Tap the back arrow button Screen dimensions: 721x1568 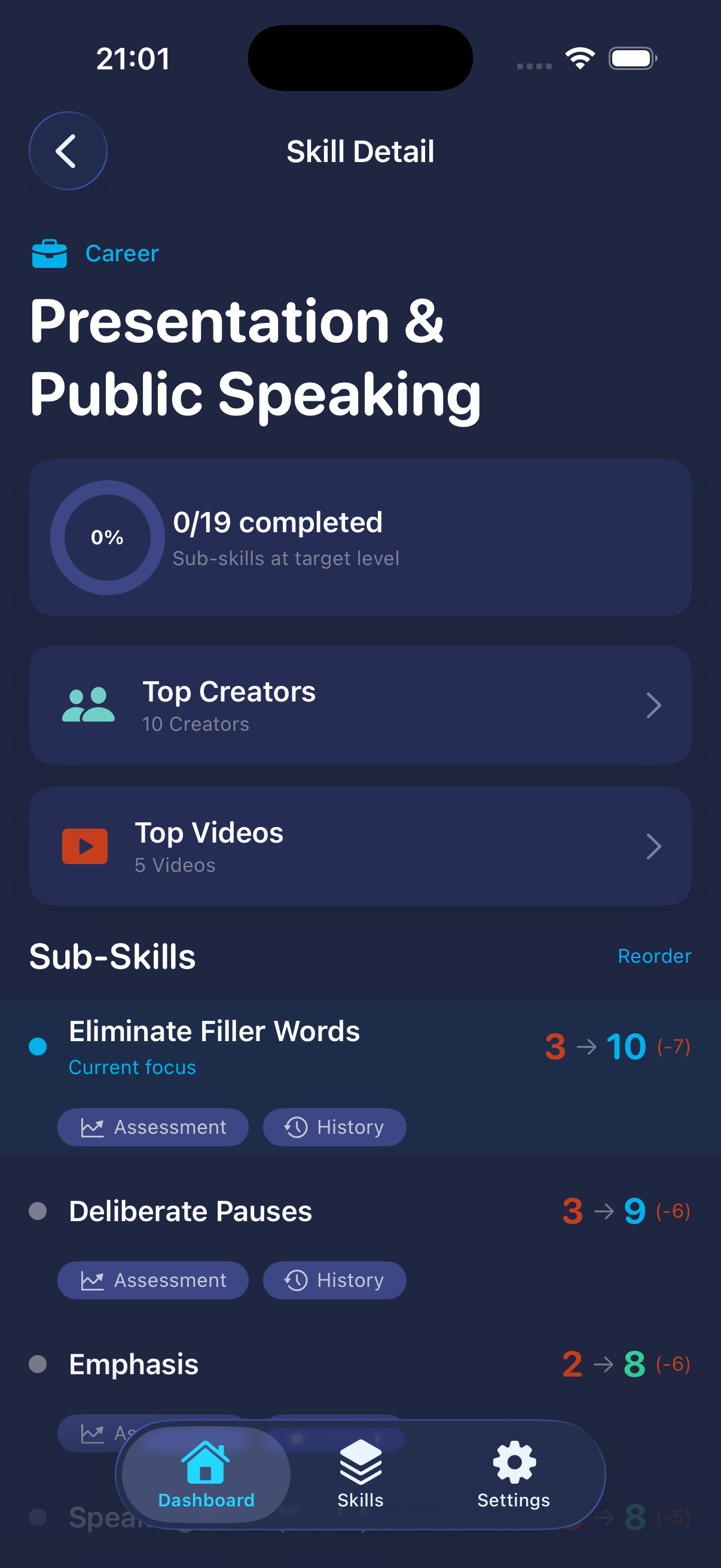coord(68,150)
